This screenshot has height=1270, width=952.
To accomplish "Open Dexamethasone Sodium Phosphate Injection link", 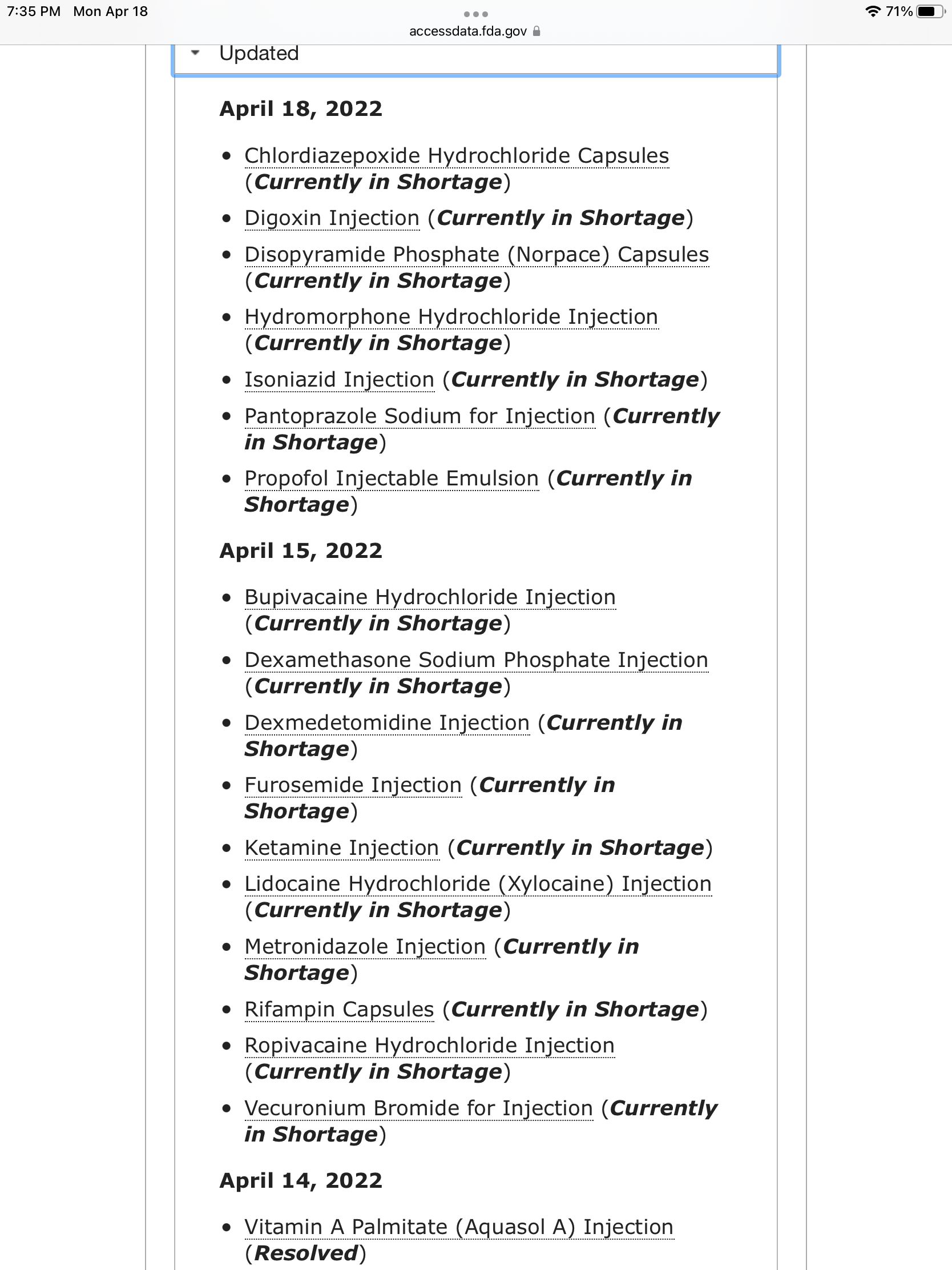I will tap(477, 660).
